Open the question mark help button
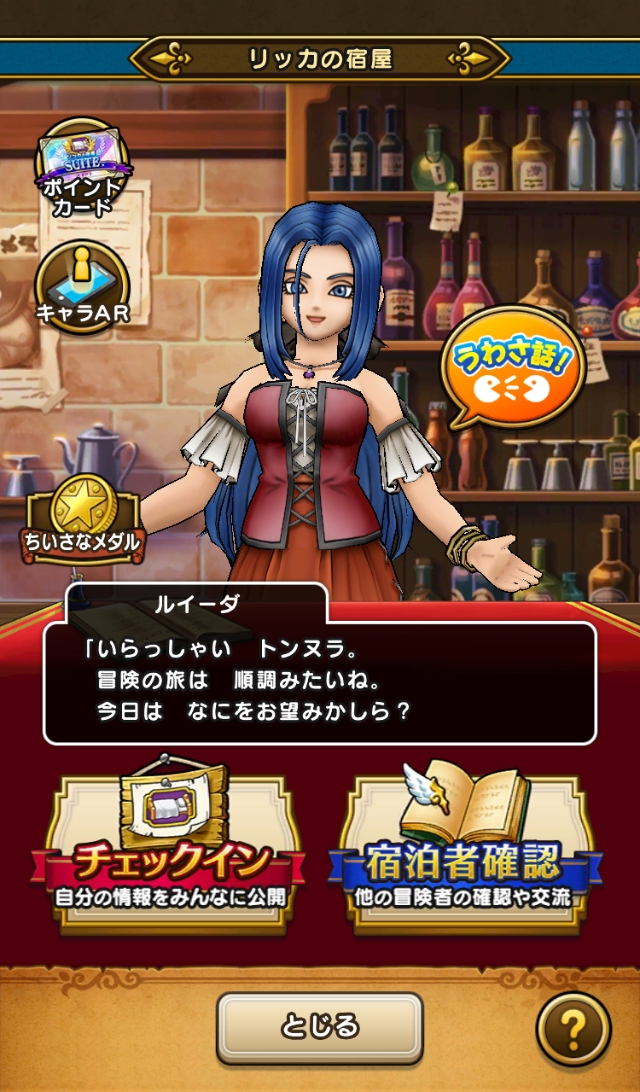This screenshot has width=640, height=1092. [x=573, y=1029]
